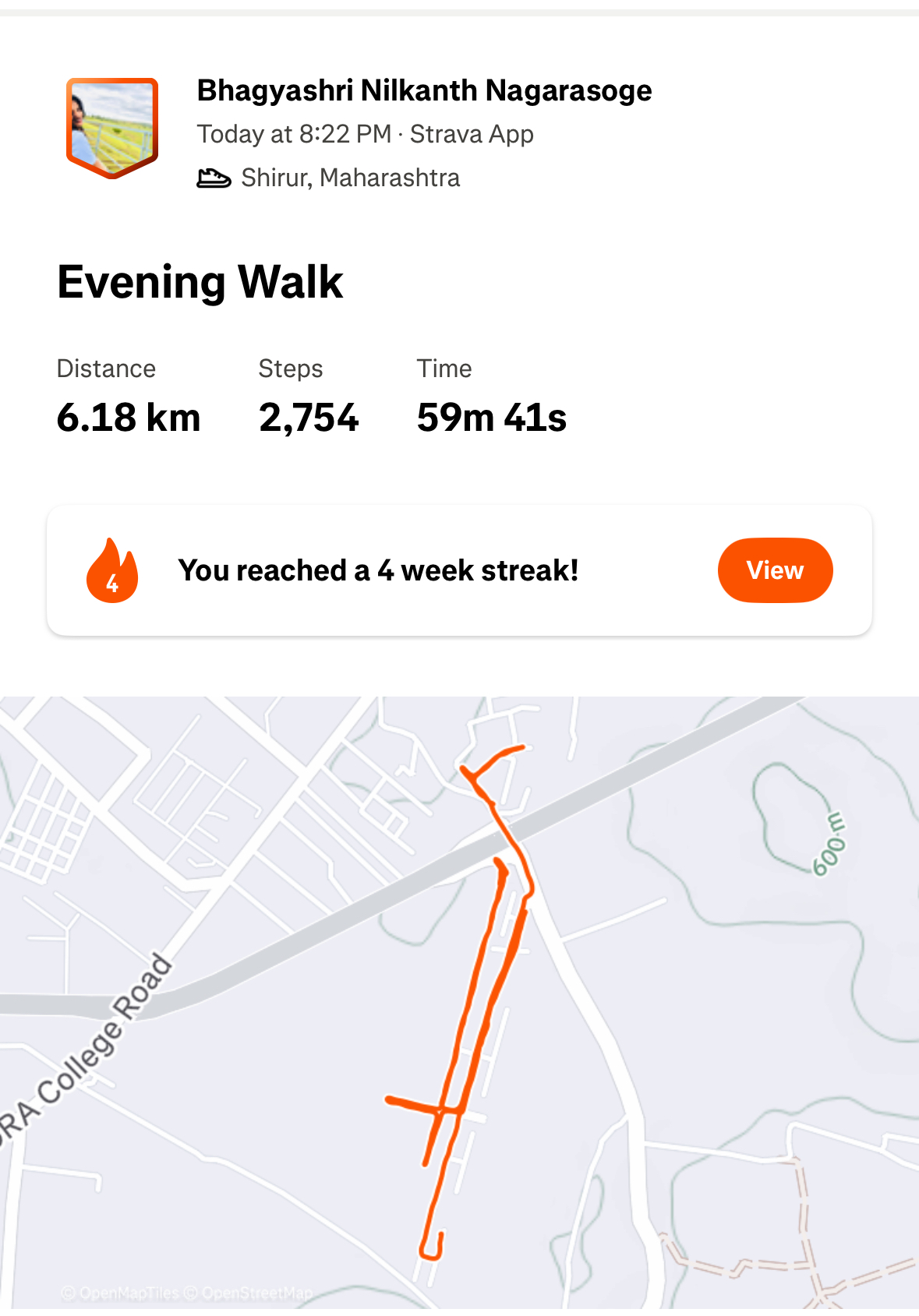
Task: Tap the athlete name Bhagyashri Nilkanth Nagarasoge
Action: point(424,91)
